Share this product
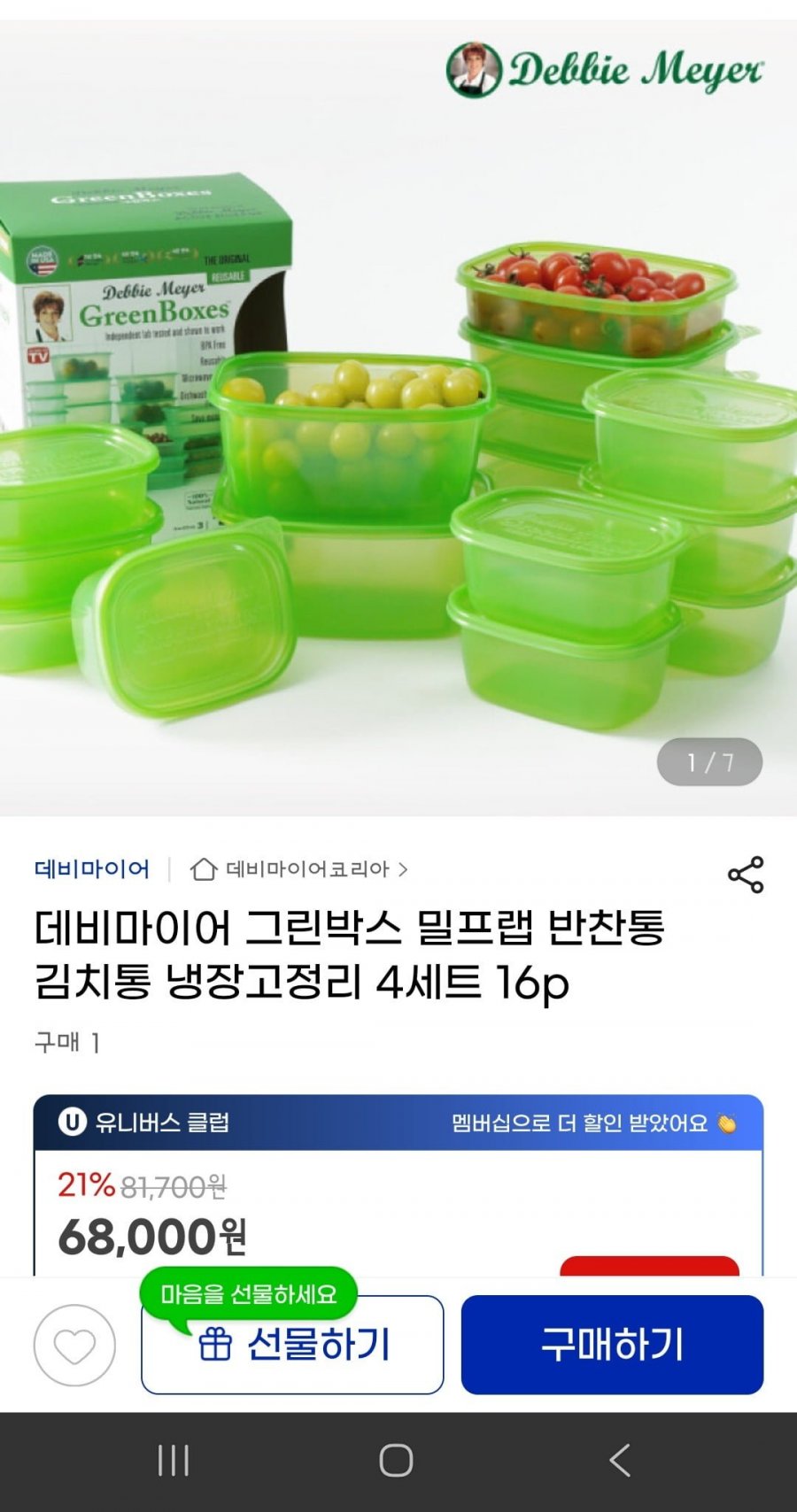Screen dimensions: 797x1512 745,875
